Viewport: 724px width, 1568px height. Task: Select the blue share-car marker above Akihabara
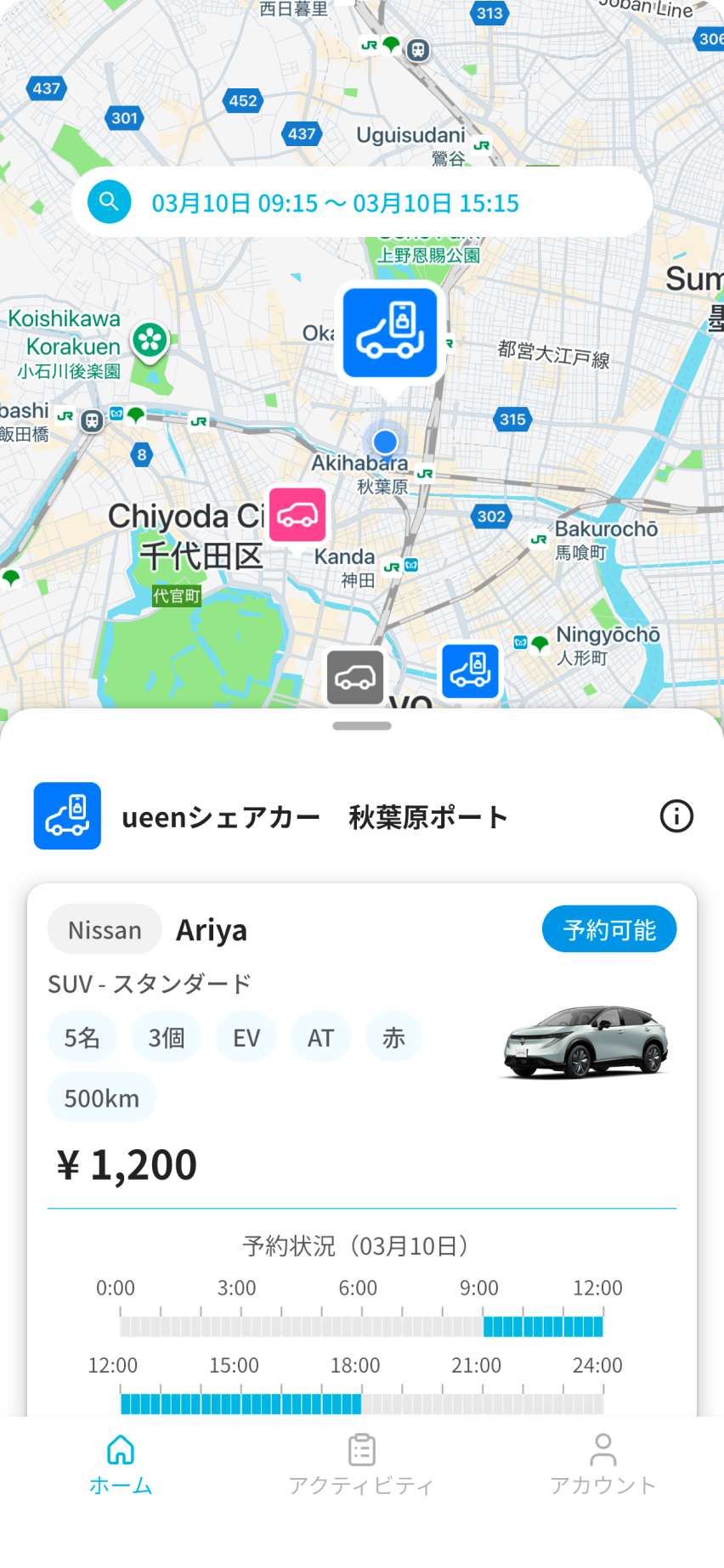coord(389,331)
